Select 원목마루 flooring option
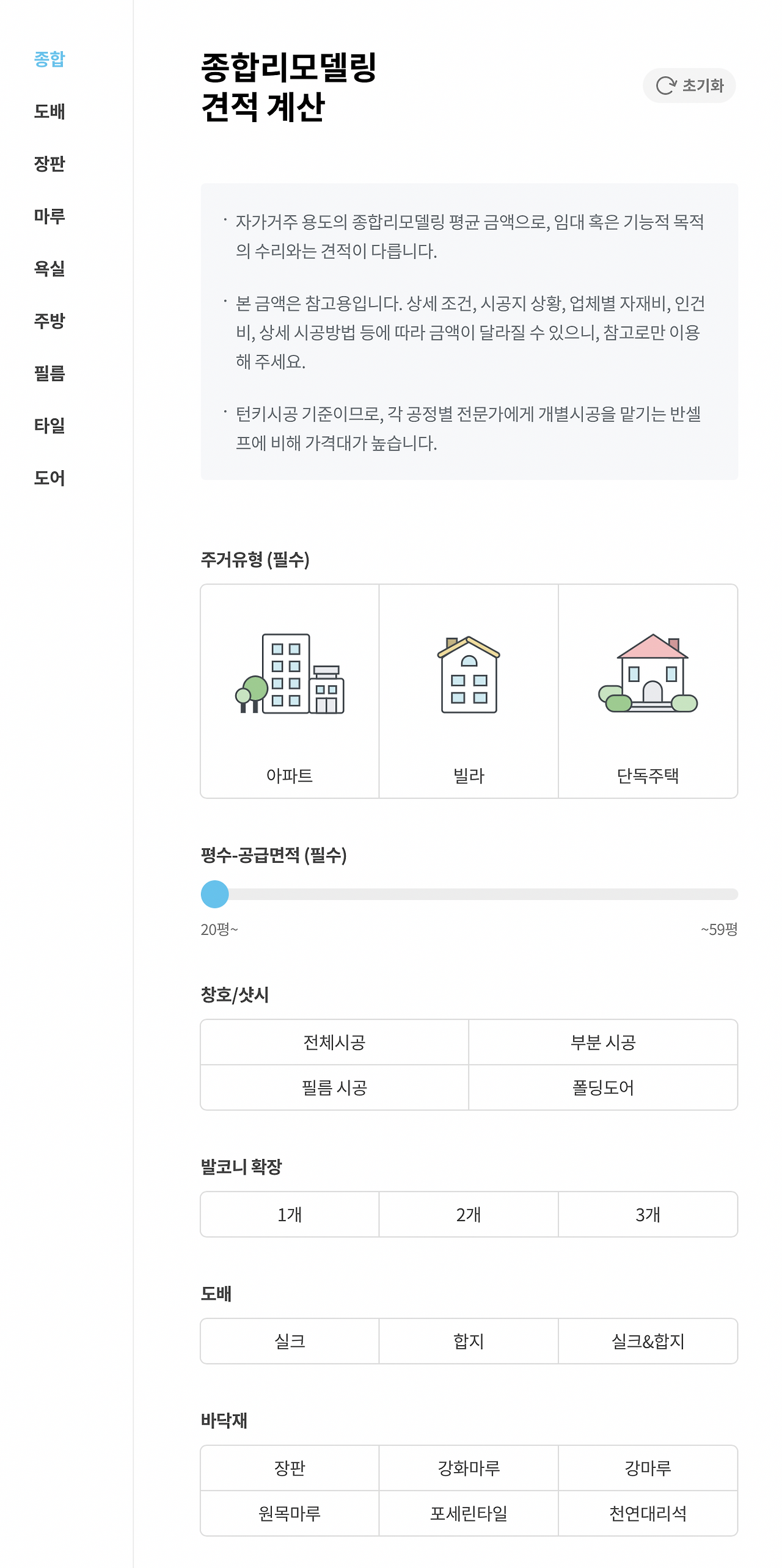The width and height of the screenshot is (782, 1568). (x=290, y=1513)
